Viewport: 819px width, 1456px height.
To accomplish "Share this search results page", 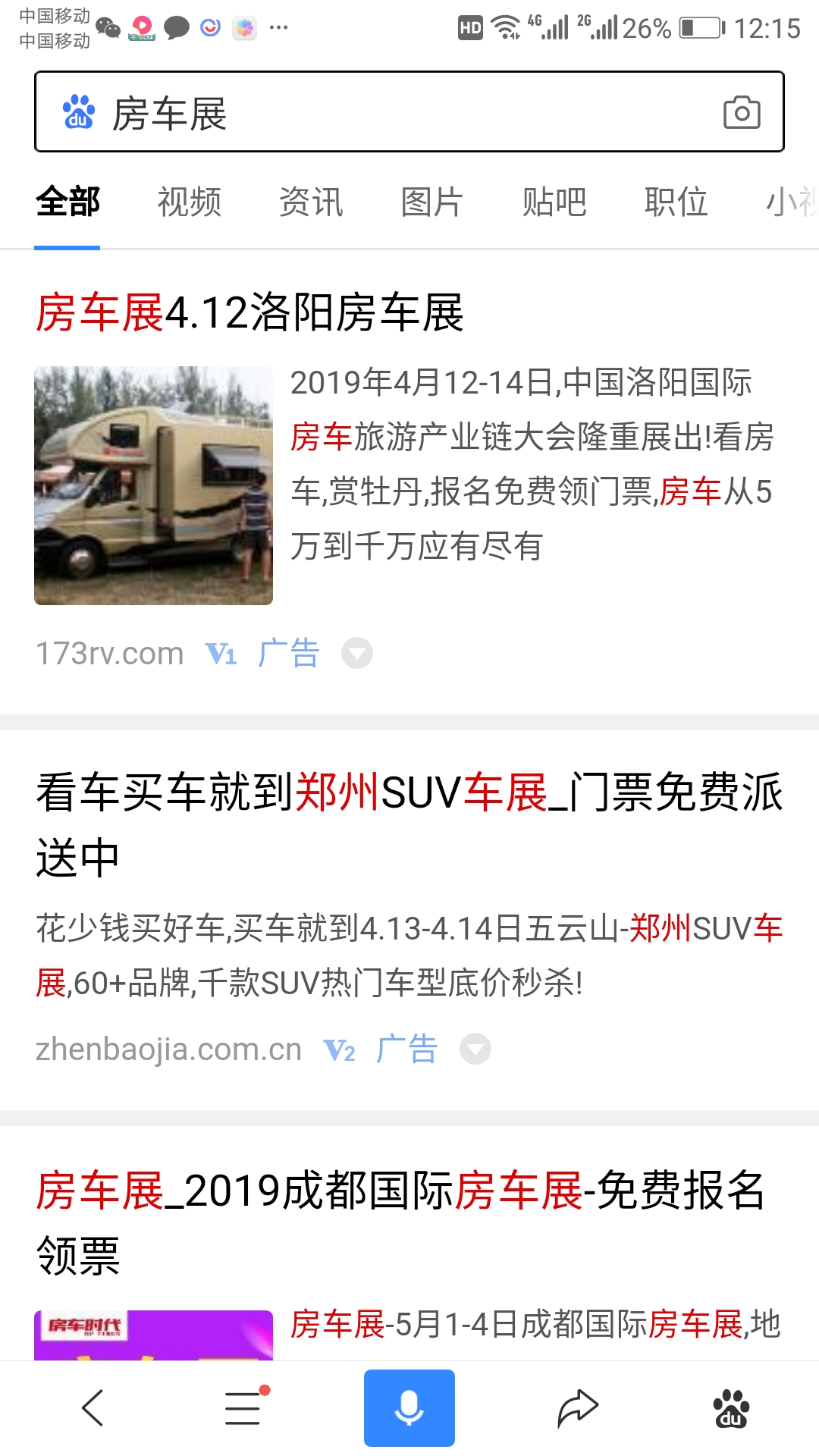I will click(578, 1408).
